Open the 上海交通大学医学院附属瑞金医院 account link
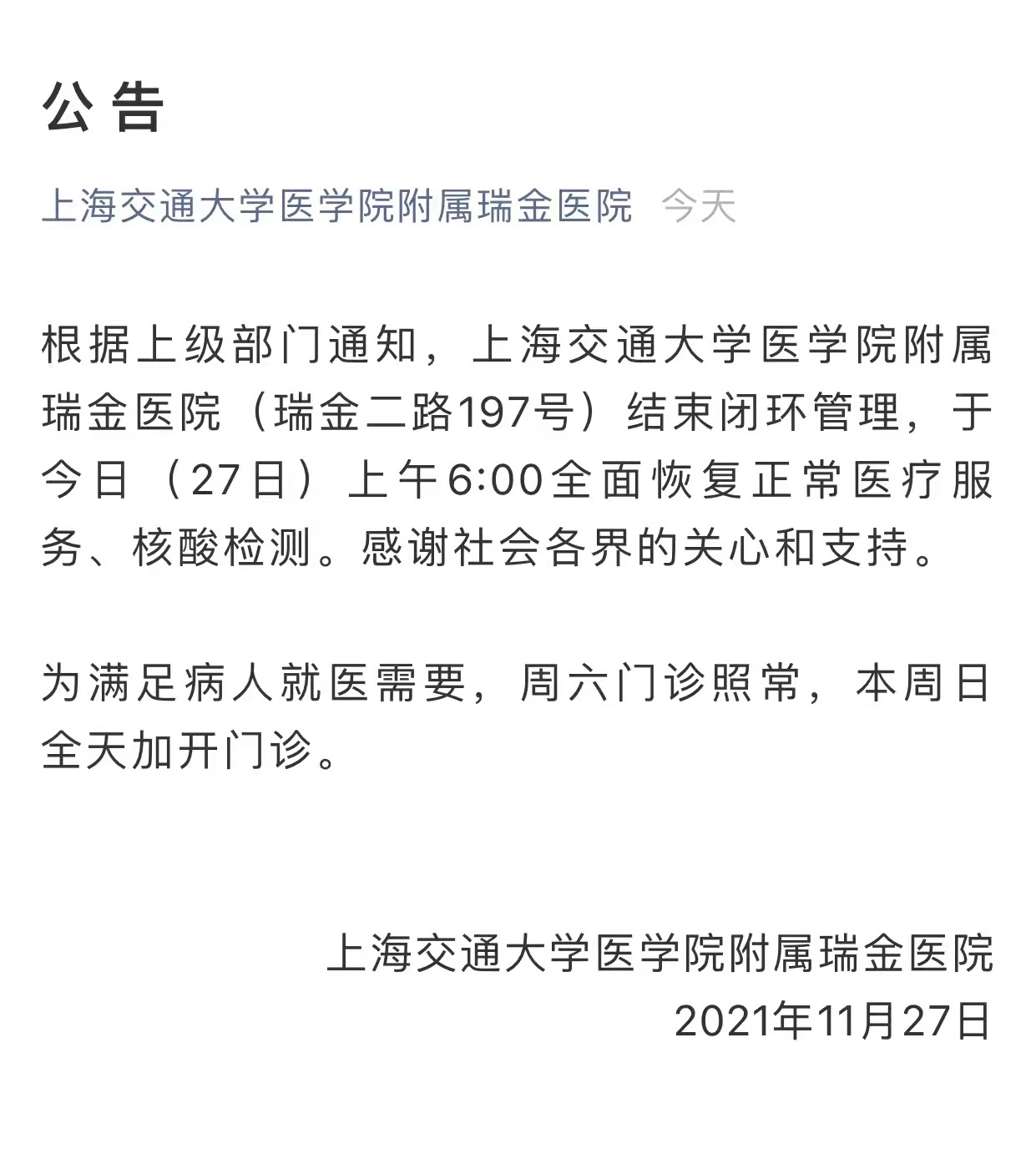This screenshot has height=1149, width=1036. pyautogui.click(x=336, y=206)
